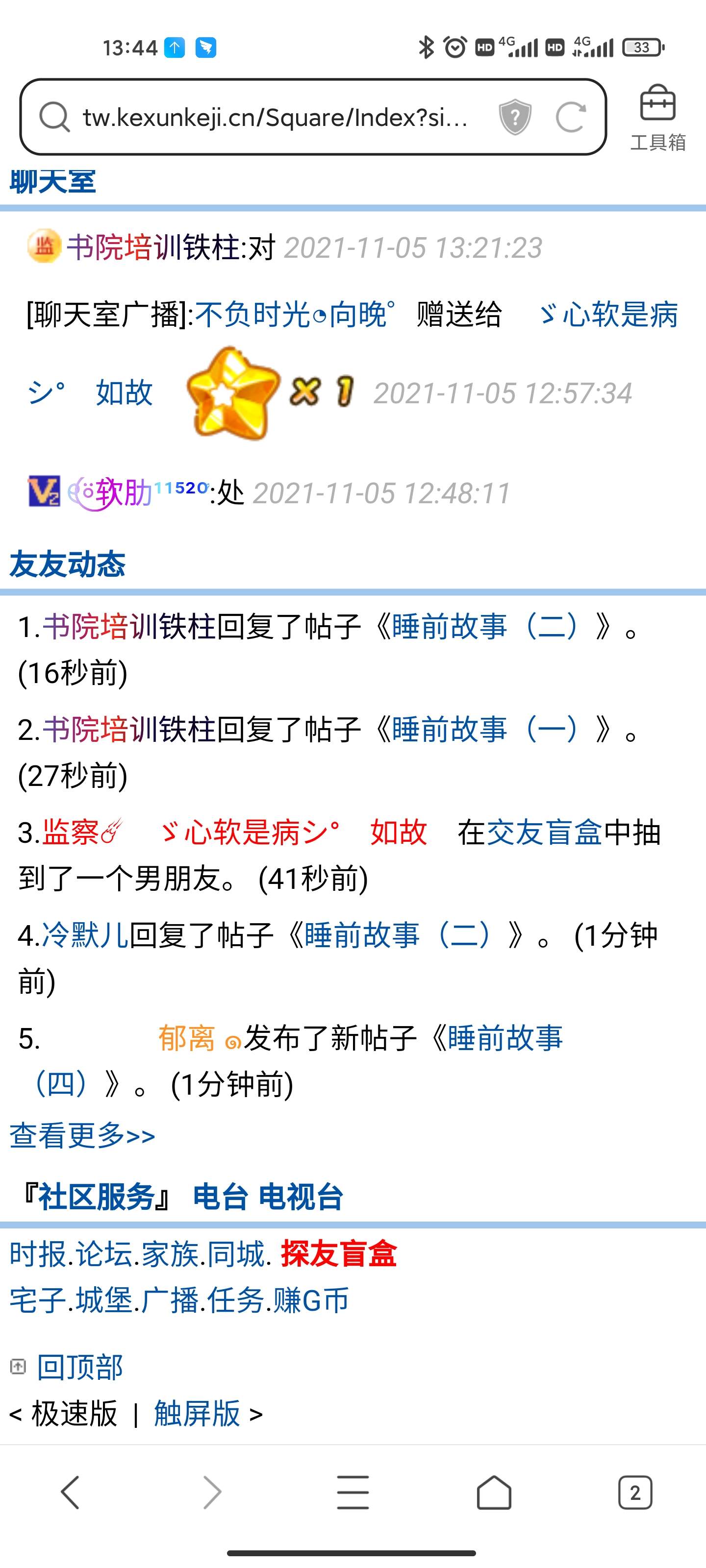The image size is (706, 1568).
Task: Open the 友友动态 section heading
Action: click(x=68, y=564)
